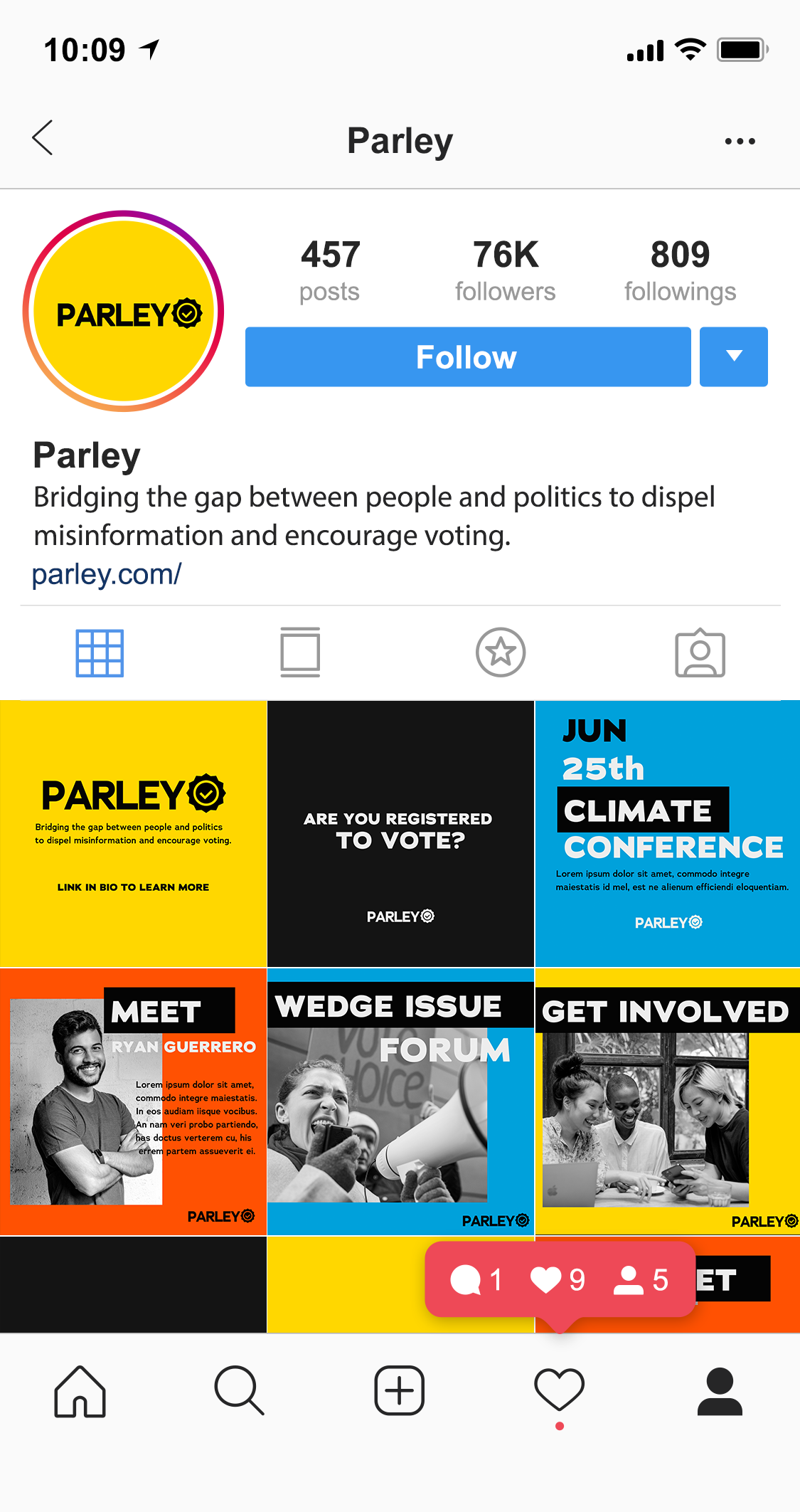Open the Search tab
This screenshot has width=800, height=1512.
click(240, 1390)
